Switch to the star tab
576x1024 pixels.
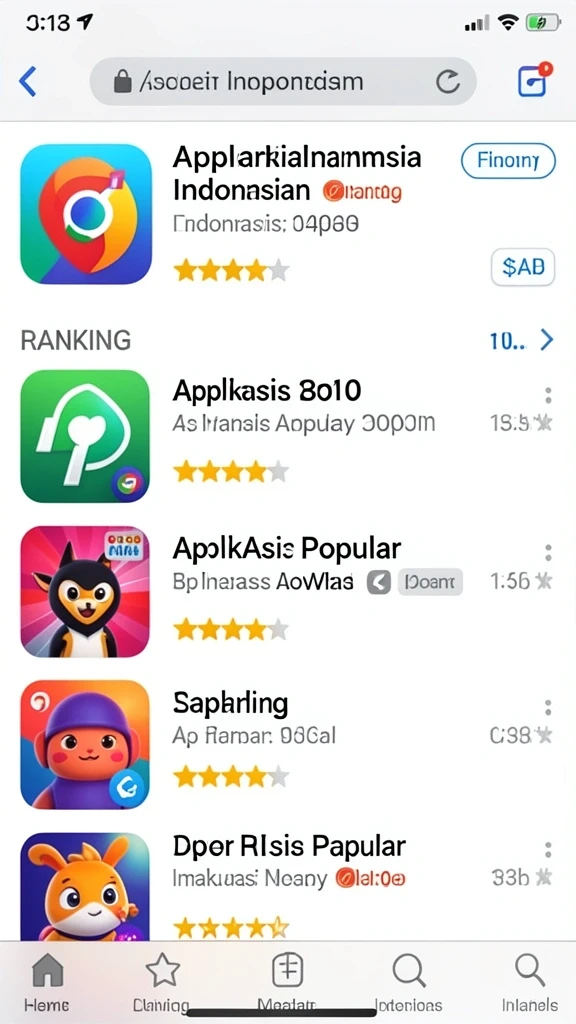162,982
